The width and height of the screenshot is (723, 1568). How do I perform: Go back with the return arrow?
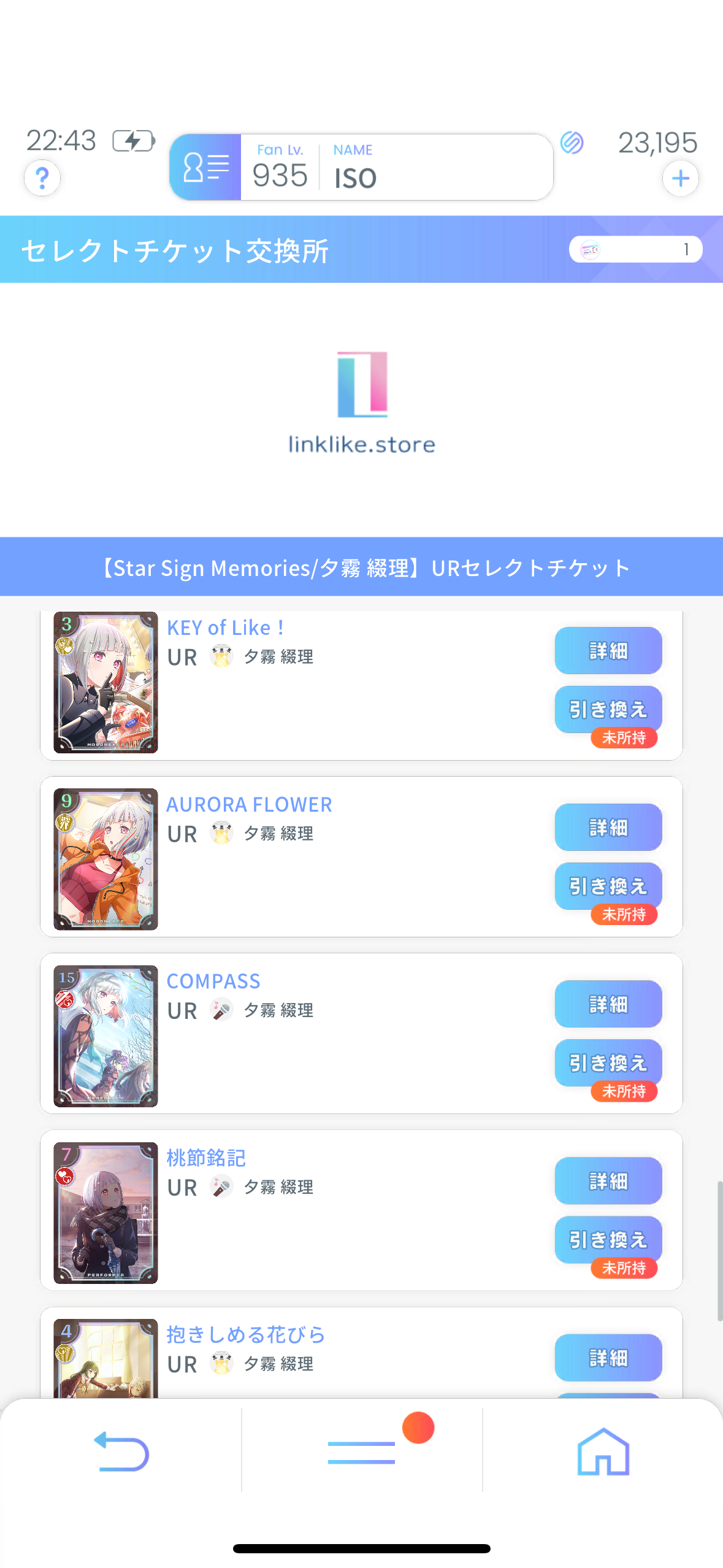[121, 1451]
